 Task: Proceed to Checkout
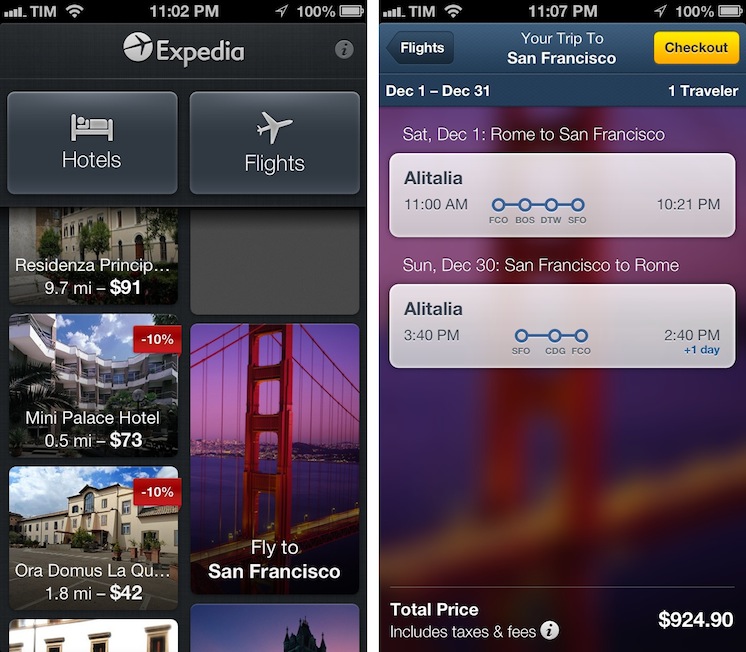pos(696,47)
